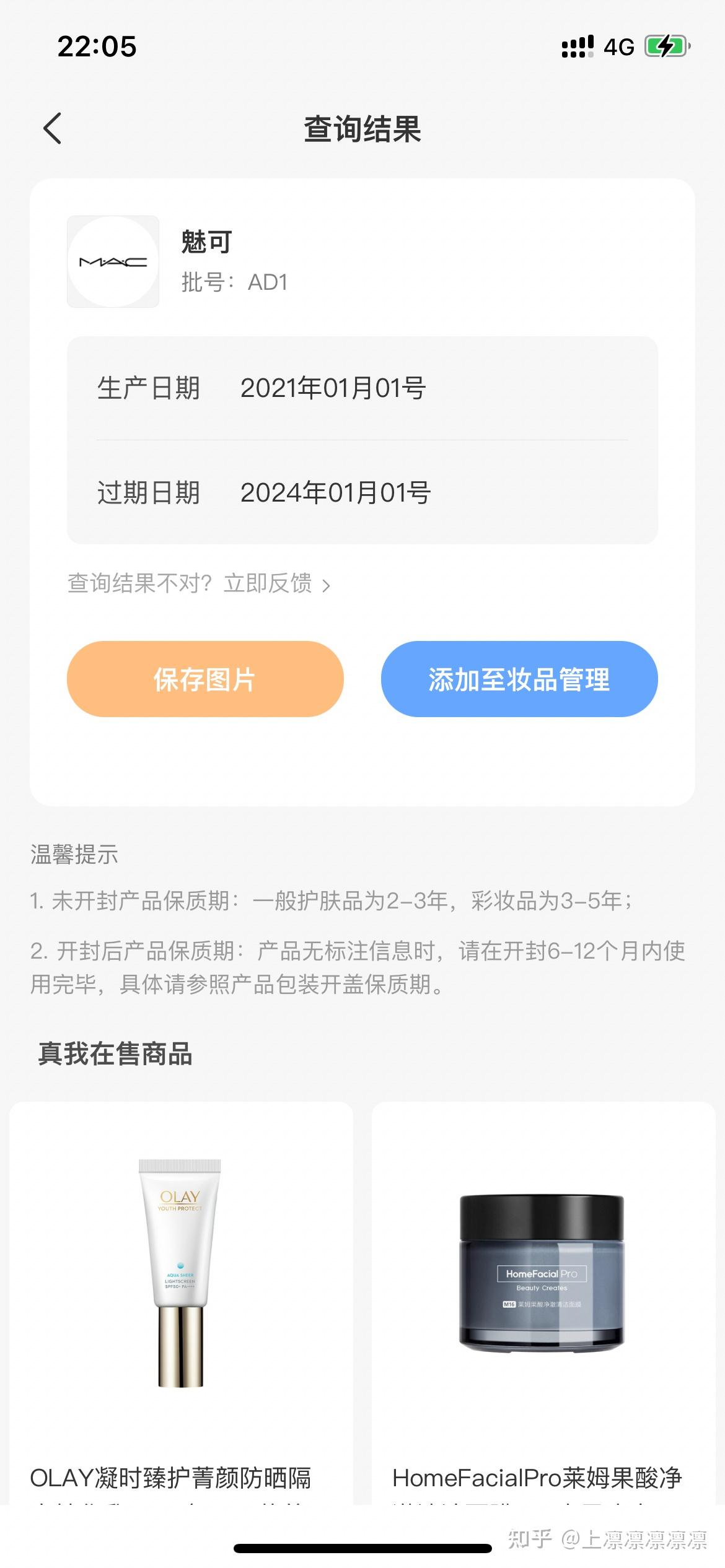725x1568 pixels.
Task: Tap the 添加至妆品管理 blue button
Action: (521, 679)
